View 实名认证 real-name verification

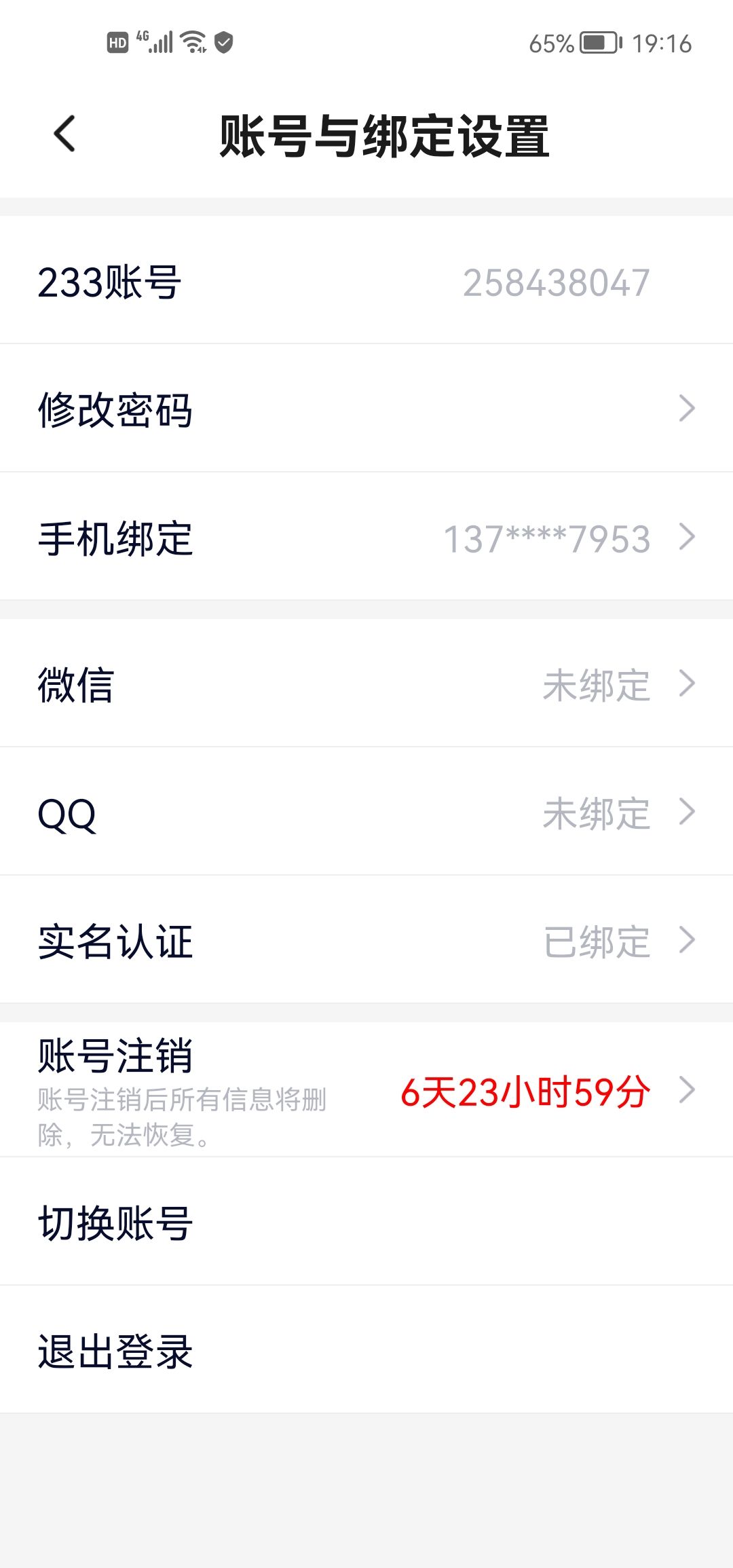tap(366, 941)
